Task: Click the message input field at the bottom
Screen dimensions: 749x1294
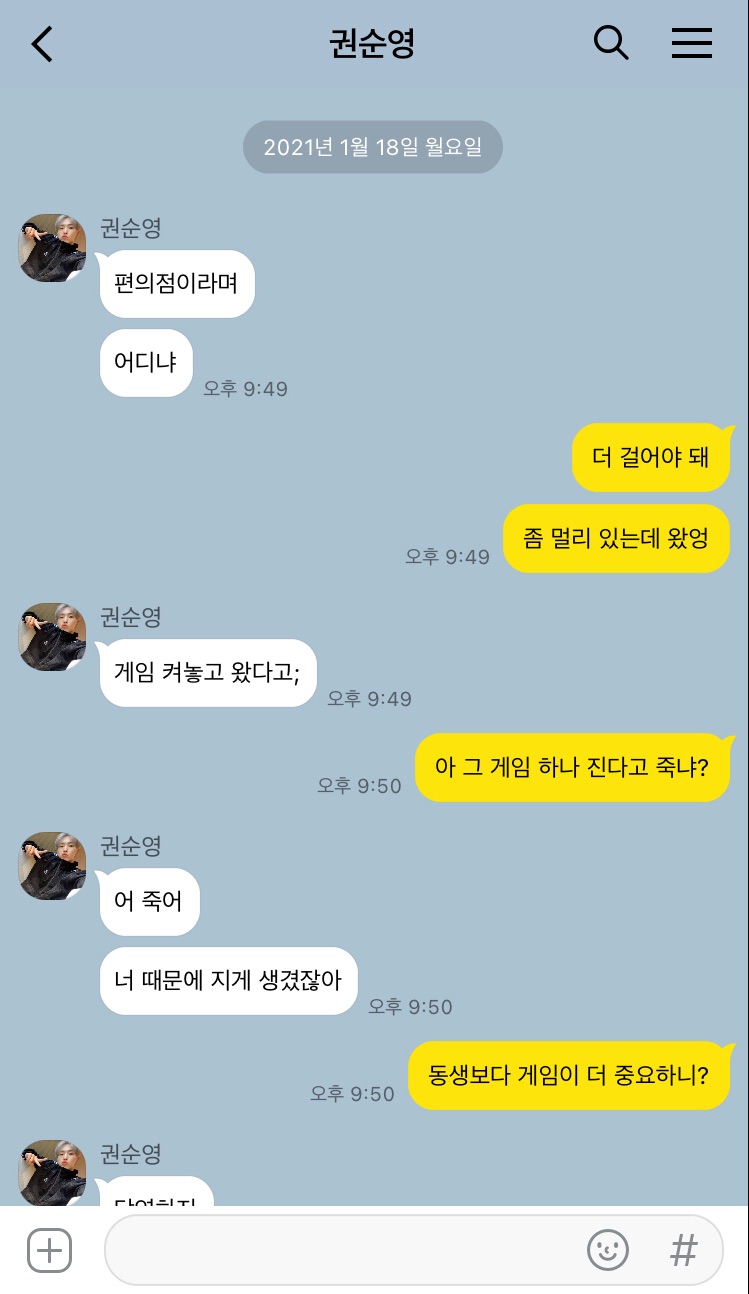Action: pyautogui.click(x=350, y=1249)
